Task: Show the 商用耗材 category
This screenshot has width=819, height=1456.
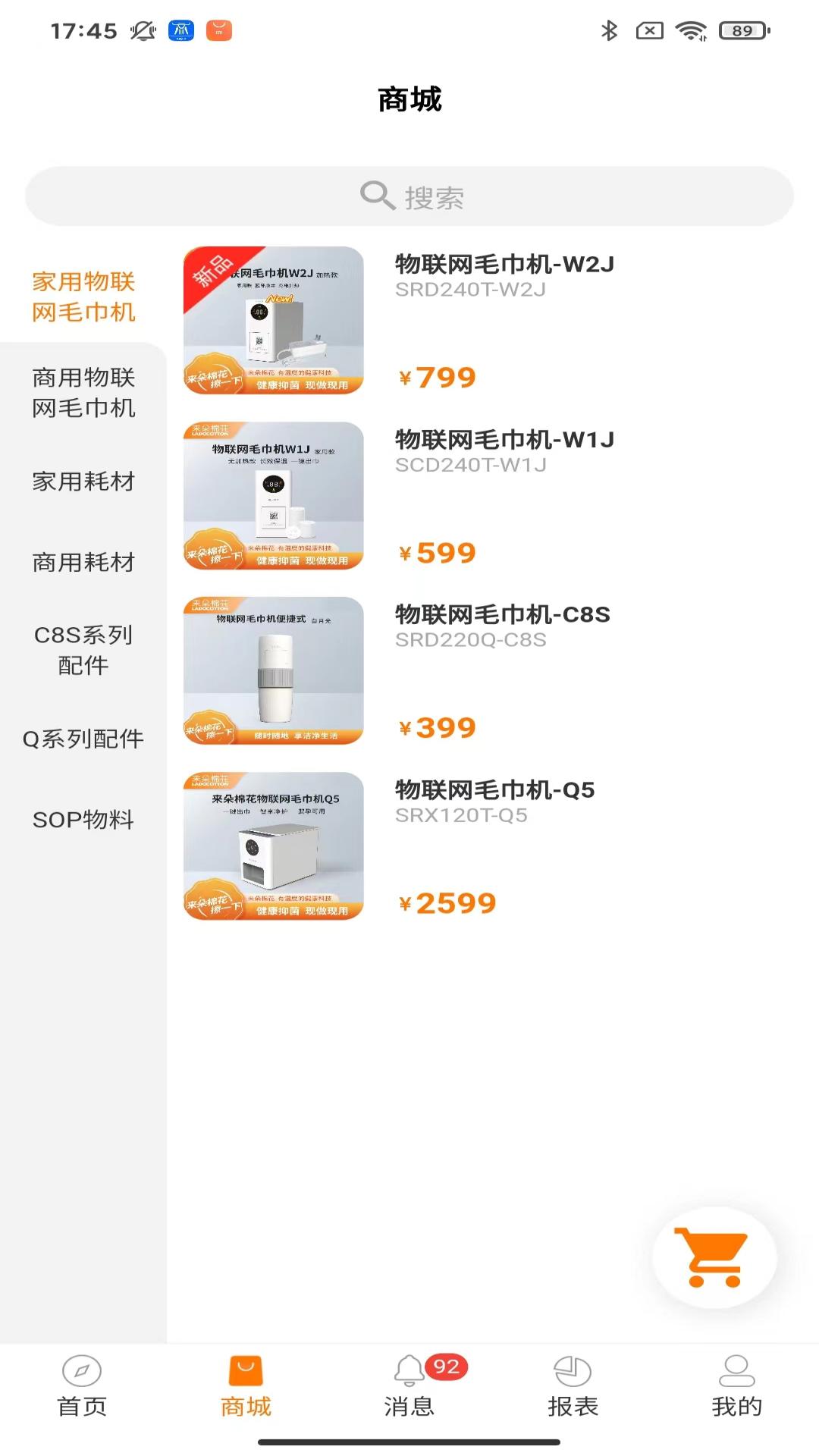Action: [83, 562]
